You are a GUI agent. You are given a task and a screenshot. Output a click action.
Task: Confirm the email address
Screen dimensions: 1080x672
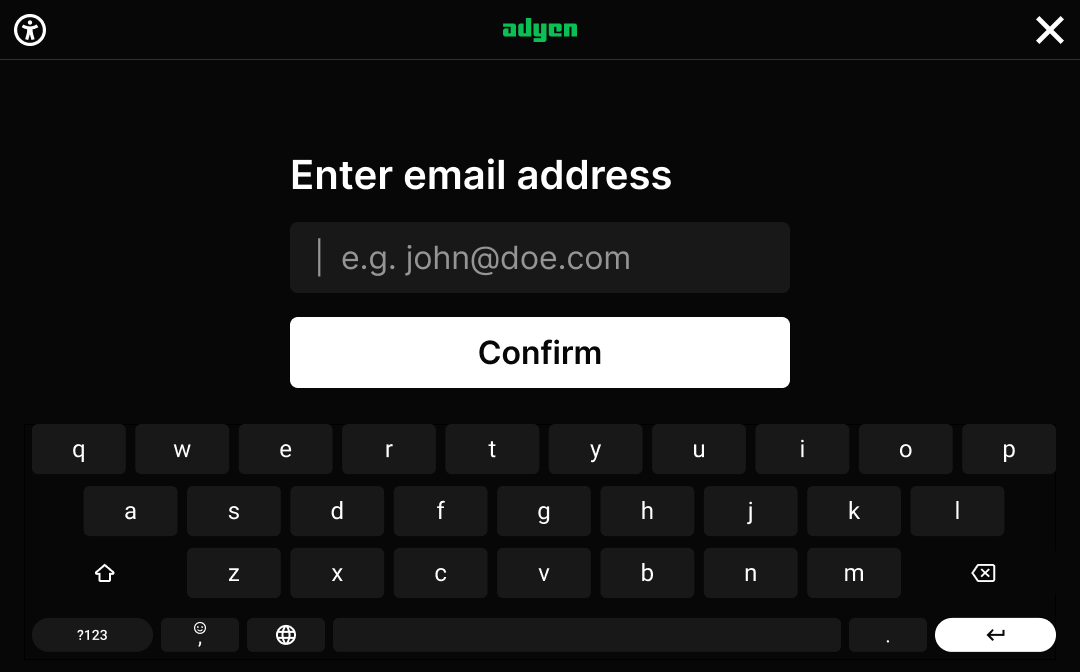540,352
